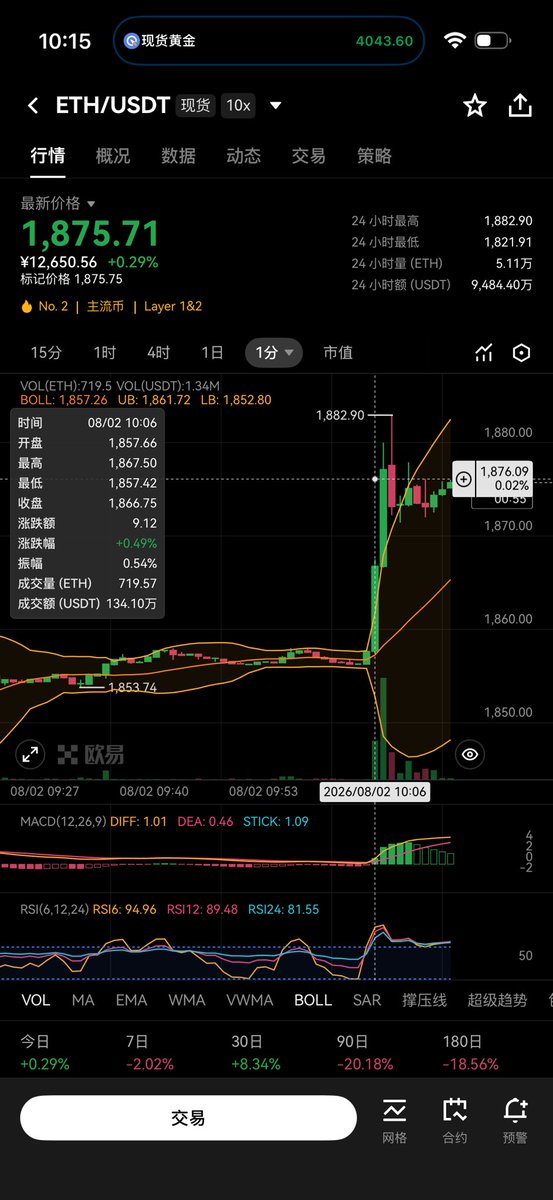
Task: Open the 1分 interval dropdown
Action: (274, 352)
